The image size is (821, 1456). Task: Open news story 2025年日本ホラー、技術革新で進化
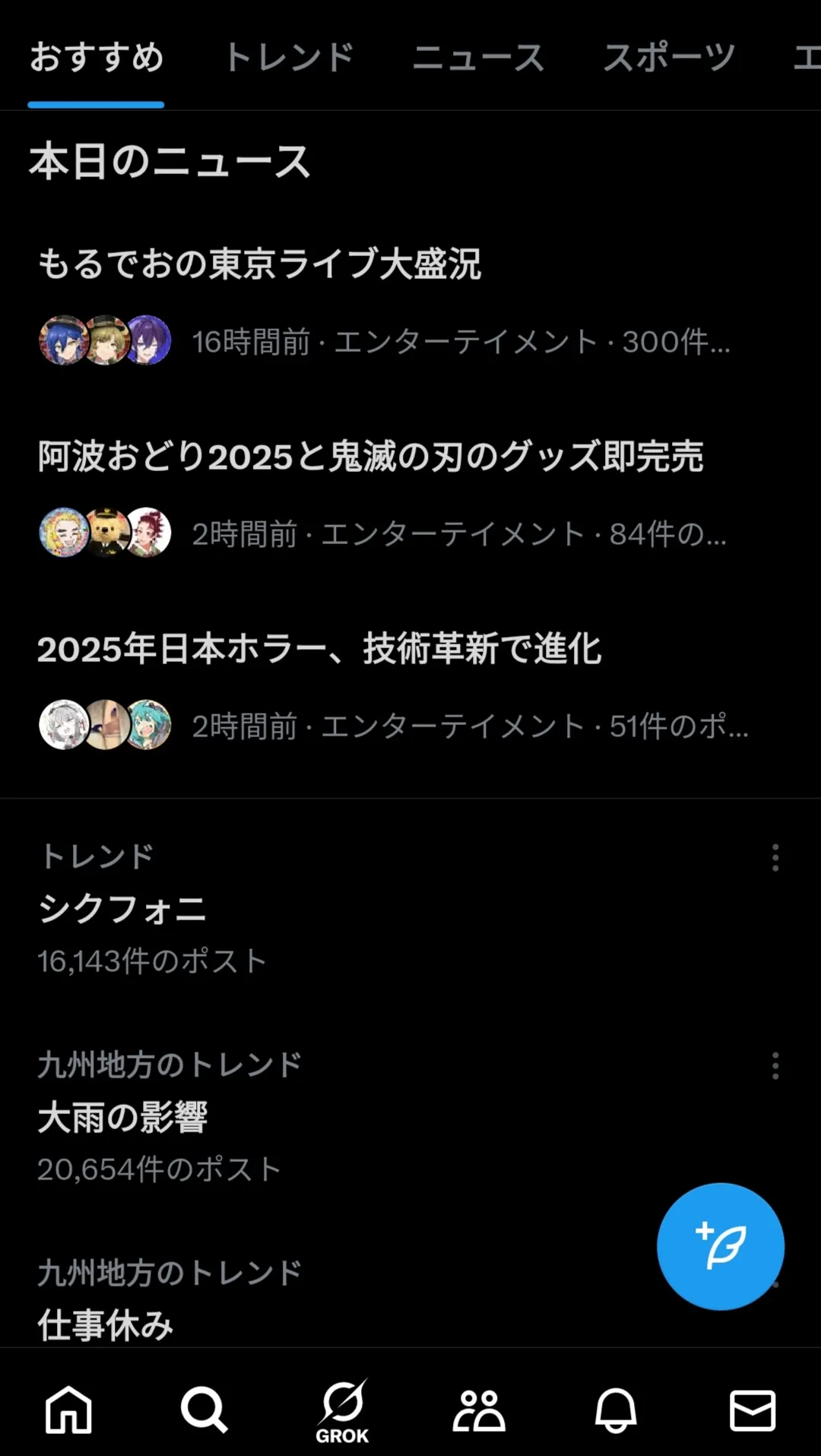coord(319,649)
